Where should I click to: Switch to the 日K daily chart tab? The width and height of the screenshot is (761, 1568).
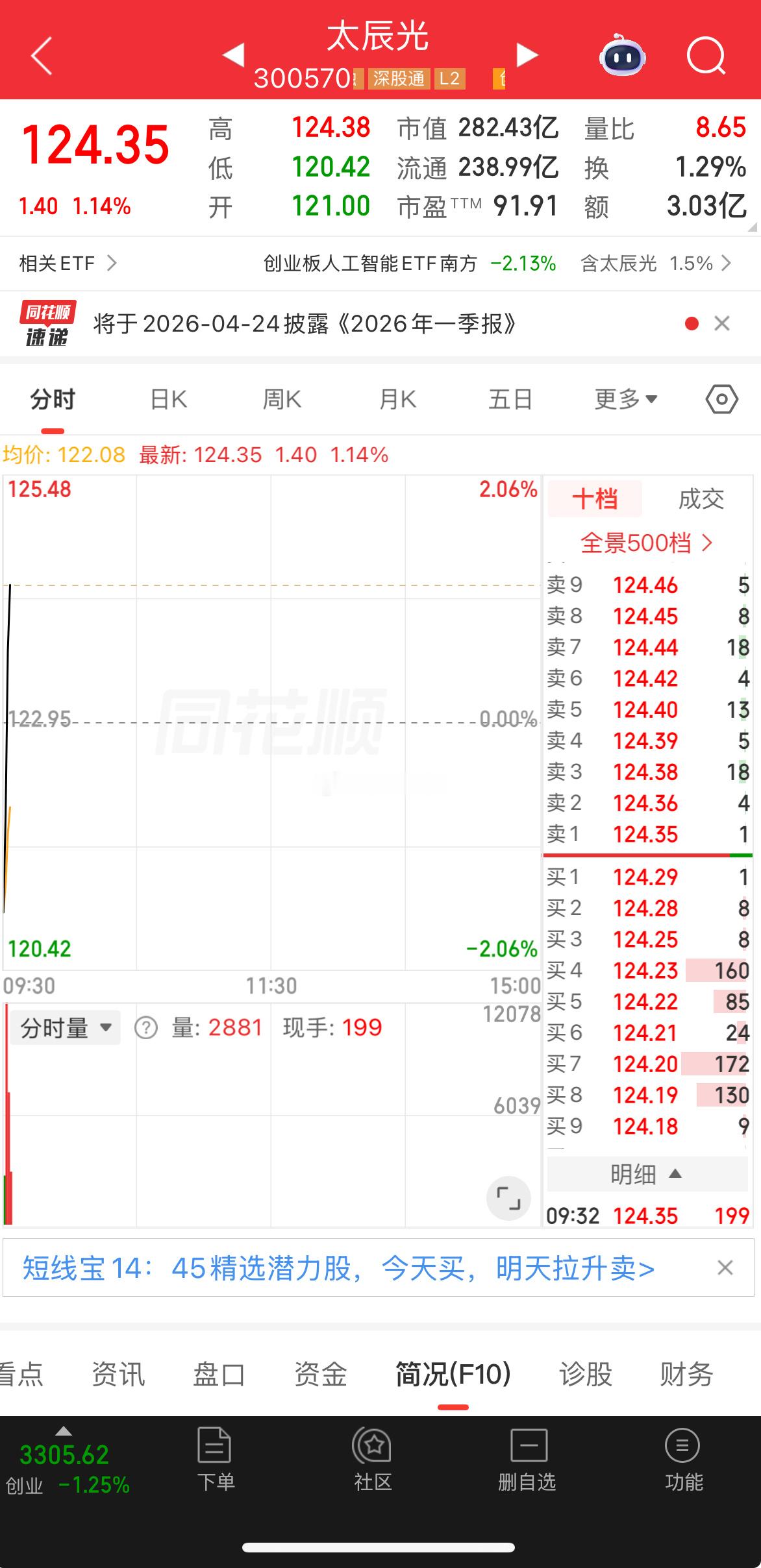coord(168,399)
